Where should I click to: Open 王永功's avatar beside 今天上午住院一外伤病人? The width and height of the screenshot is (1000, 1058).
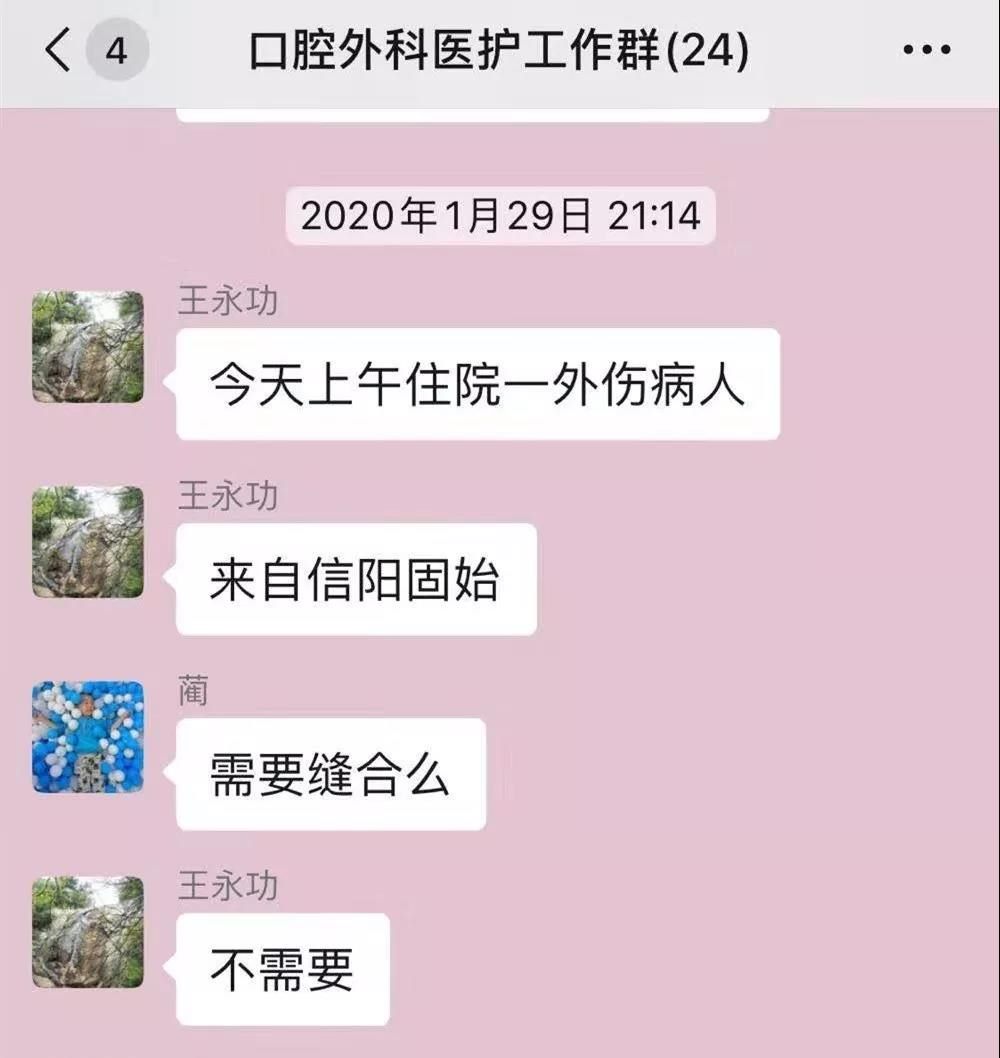click(88, 347)
